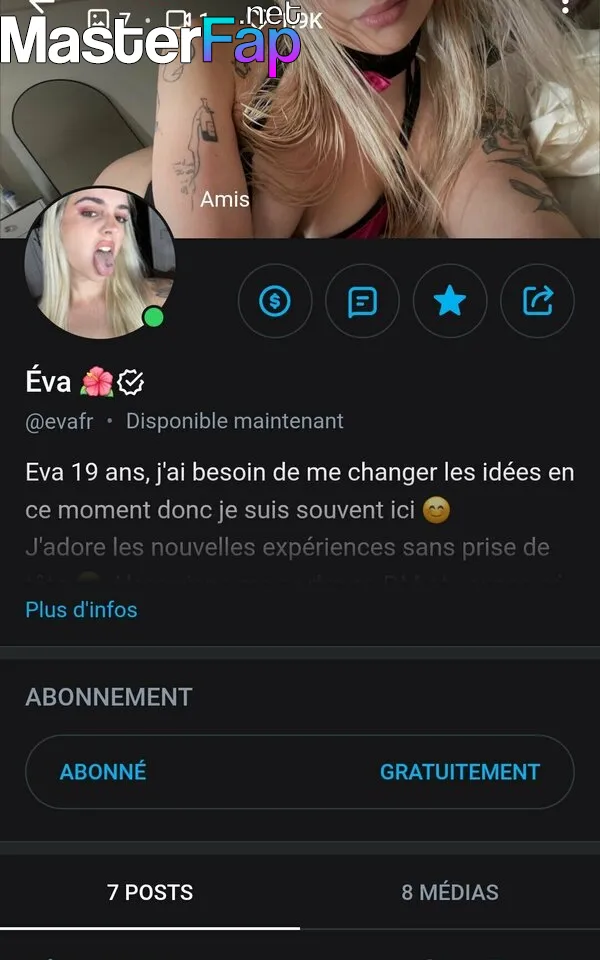Send a tip with the dollar icon
600x960 pixels.
(x=275, y=300)
